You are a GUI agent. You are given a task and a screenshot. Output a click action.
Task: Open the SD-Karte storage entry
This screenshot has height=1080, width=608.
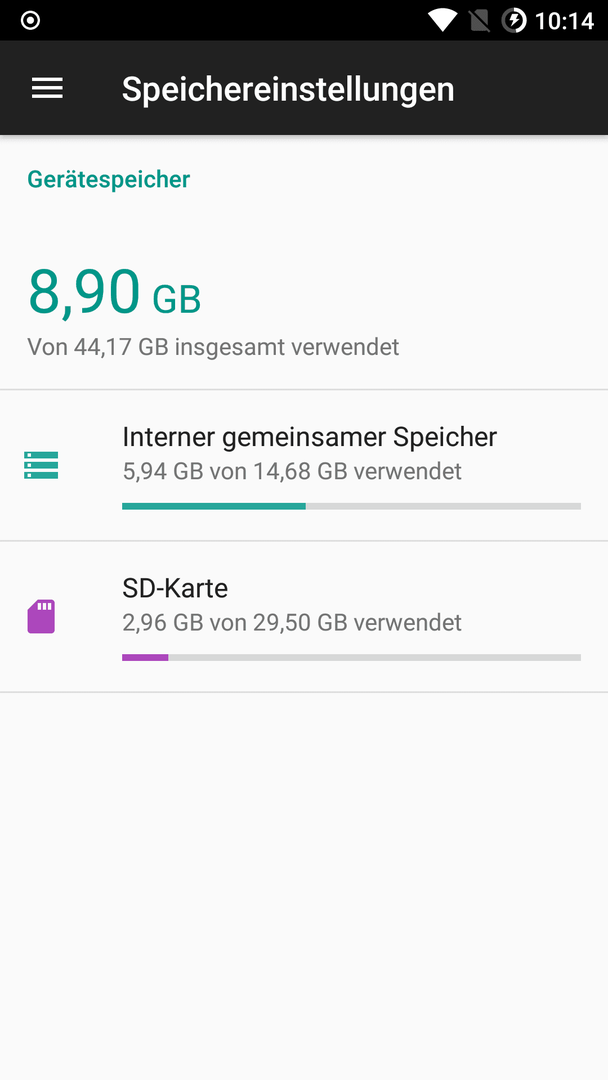304,617
